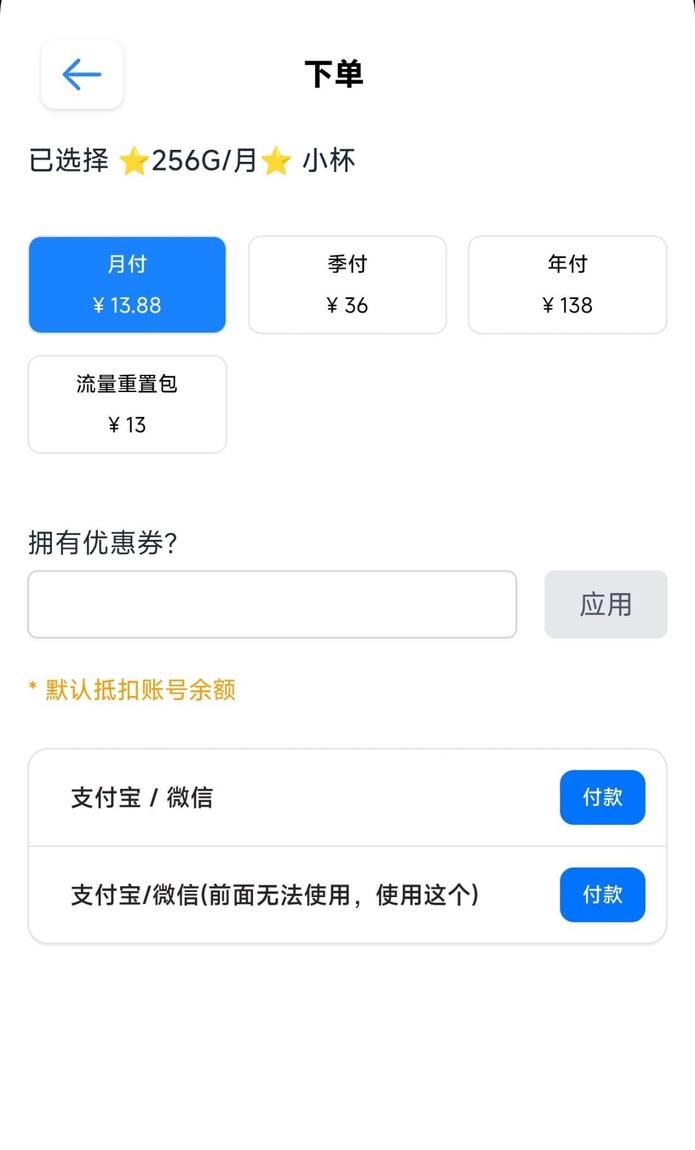Choose the 季付 ¥36 option
Viewport: 695px width, 1150px height.
pyautogui.click(x=347, y=285)
